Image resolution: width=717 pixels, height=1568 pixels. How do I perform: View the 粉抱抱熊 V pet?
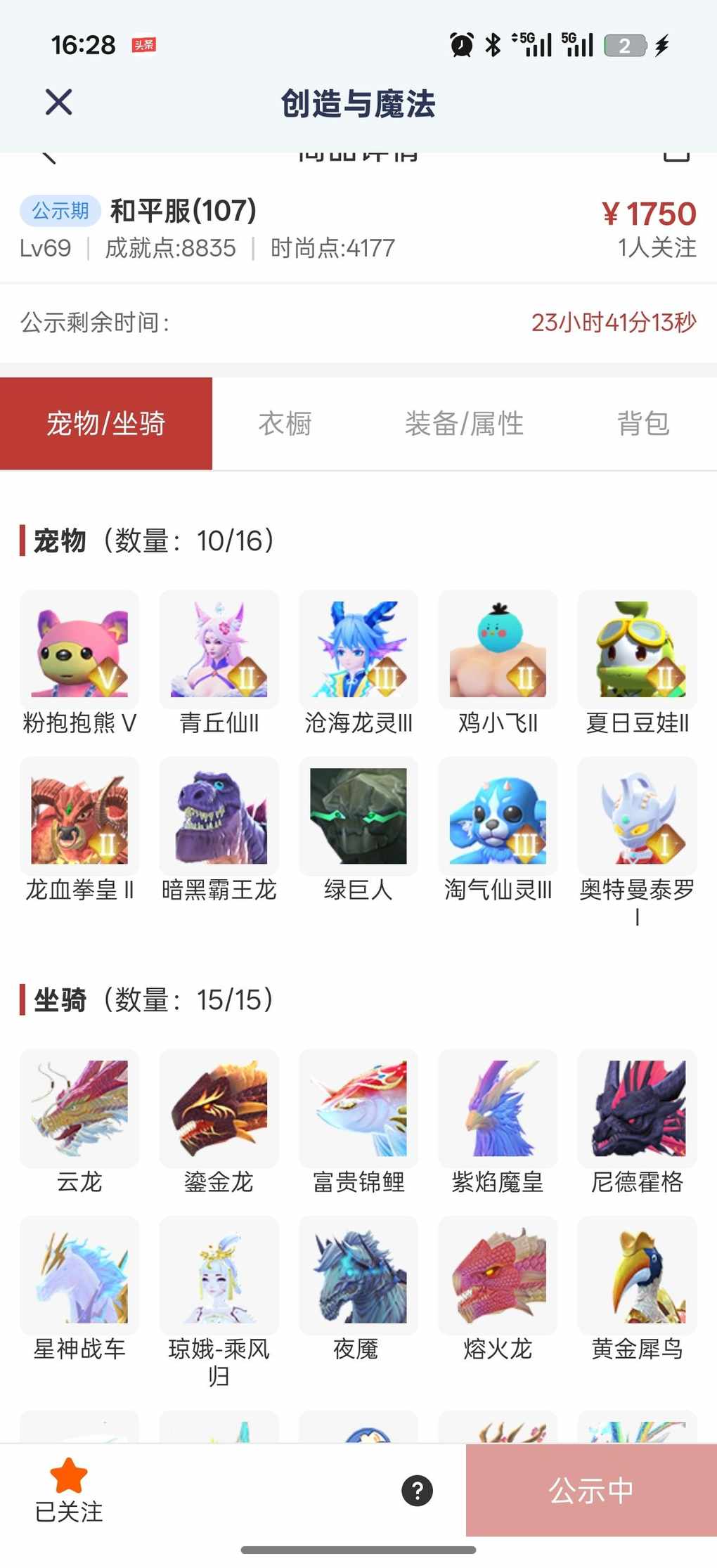tap(79, 649)
